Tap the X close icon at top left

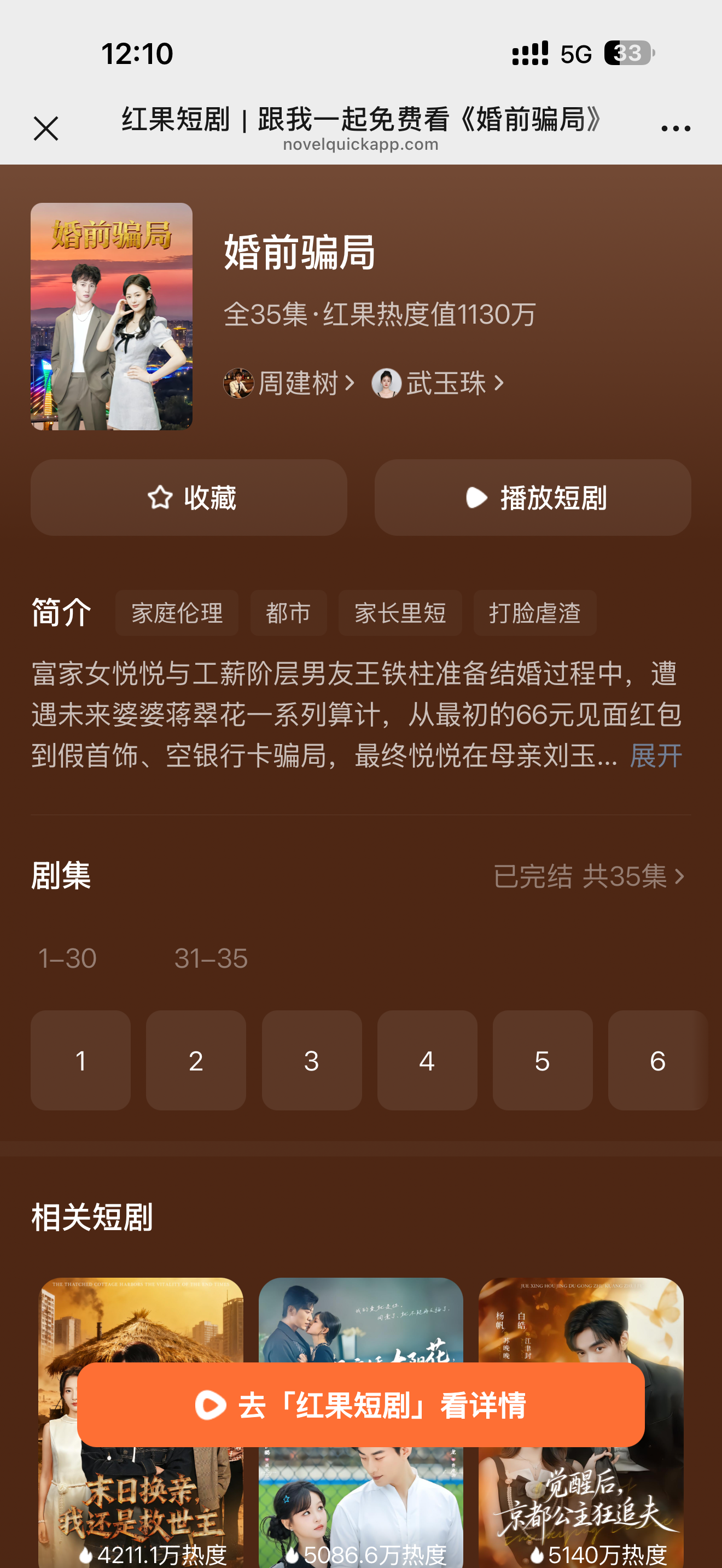[45, 128]
